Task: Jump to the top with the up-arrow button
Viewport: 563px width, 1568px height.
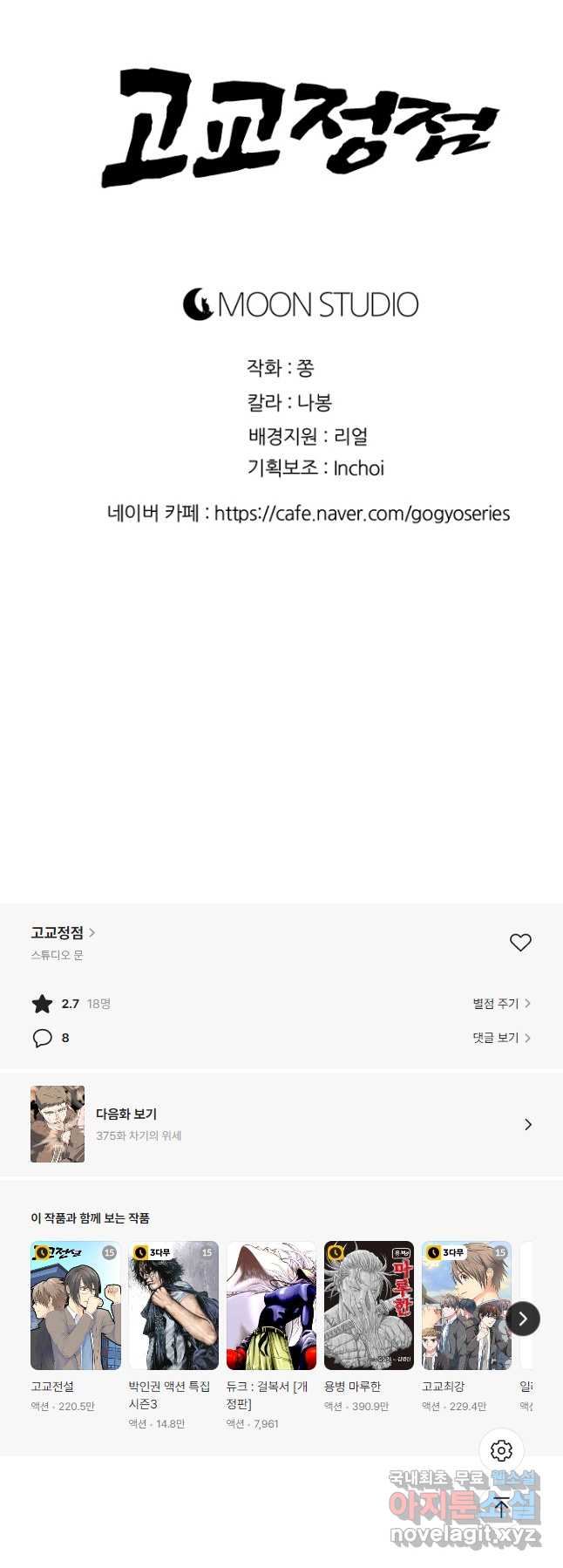Action: click(501, 1507)
